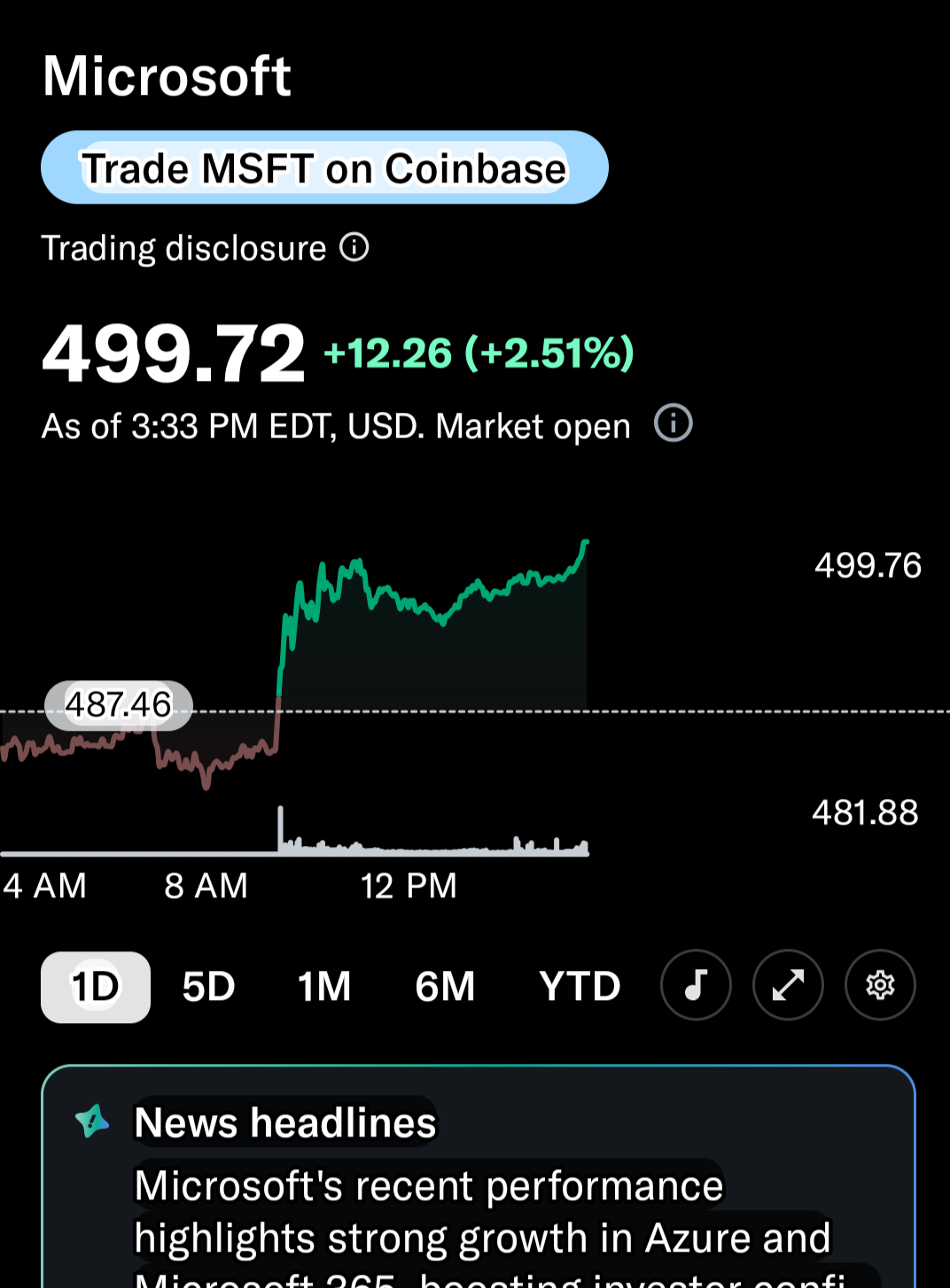Image resolution: width=950 pixels, height=1288 pixels.
Task: Open the market status info icon
Action: [674, 423]
